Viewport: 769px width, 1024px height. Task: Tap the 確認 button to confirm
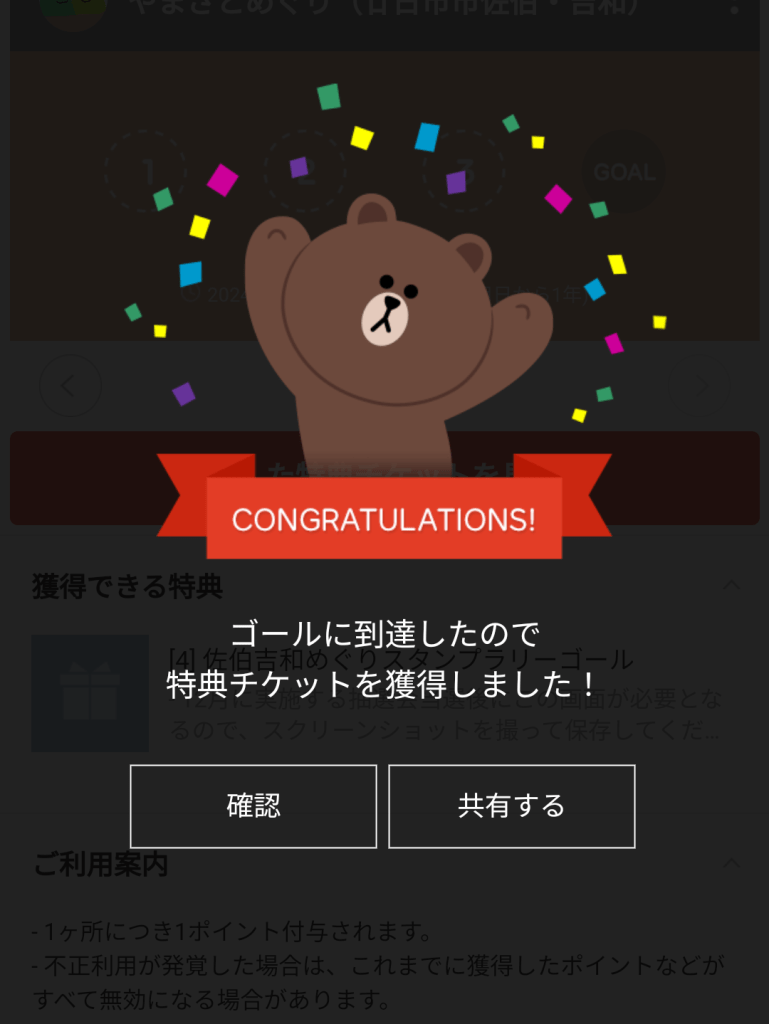tap(253, 806)
